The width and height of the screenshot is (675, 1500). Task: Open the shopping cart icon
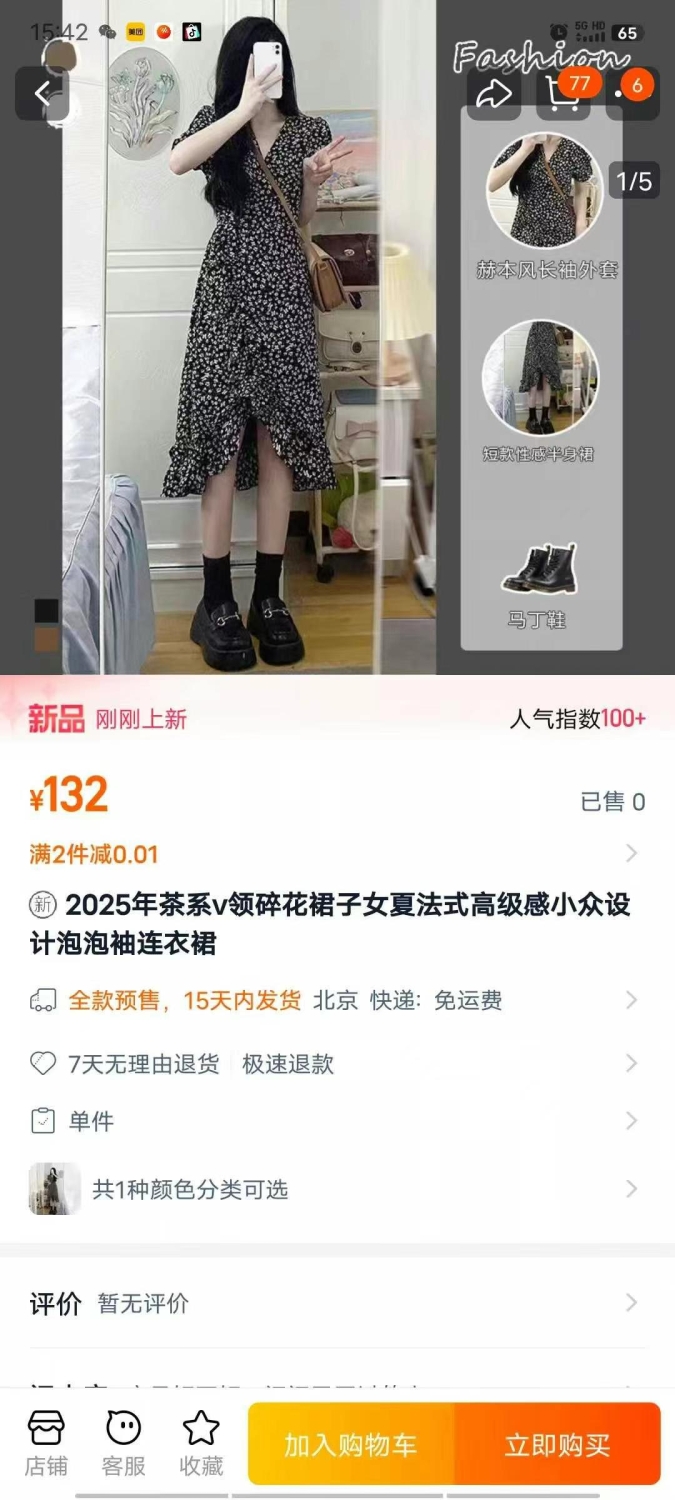[564, 94]
